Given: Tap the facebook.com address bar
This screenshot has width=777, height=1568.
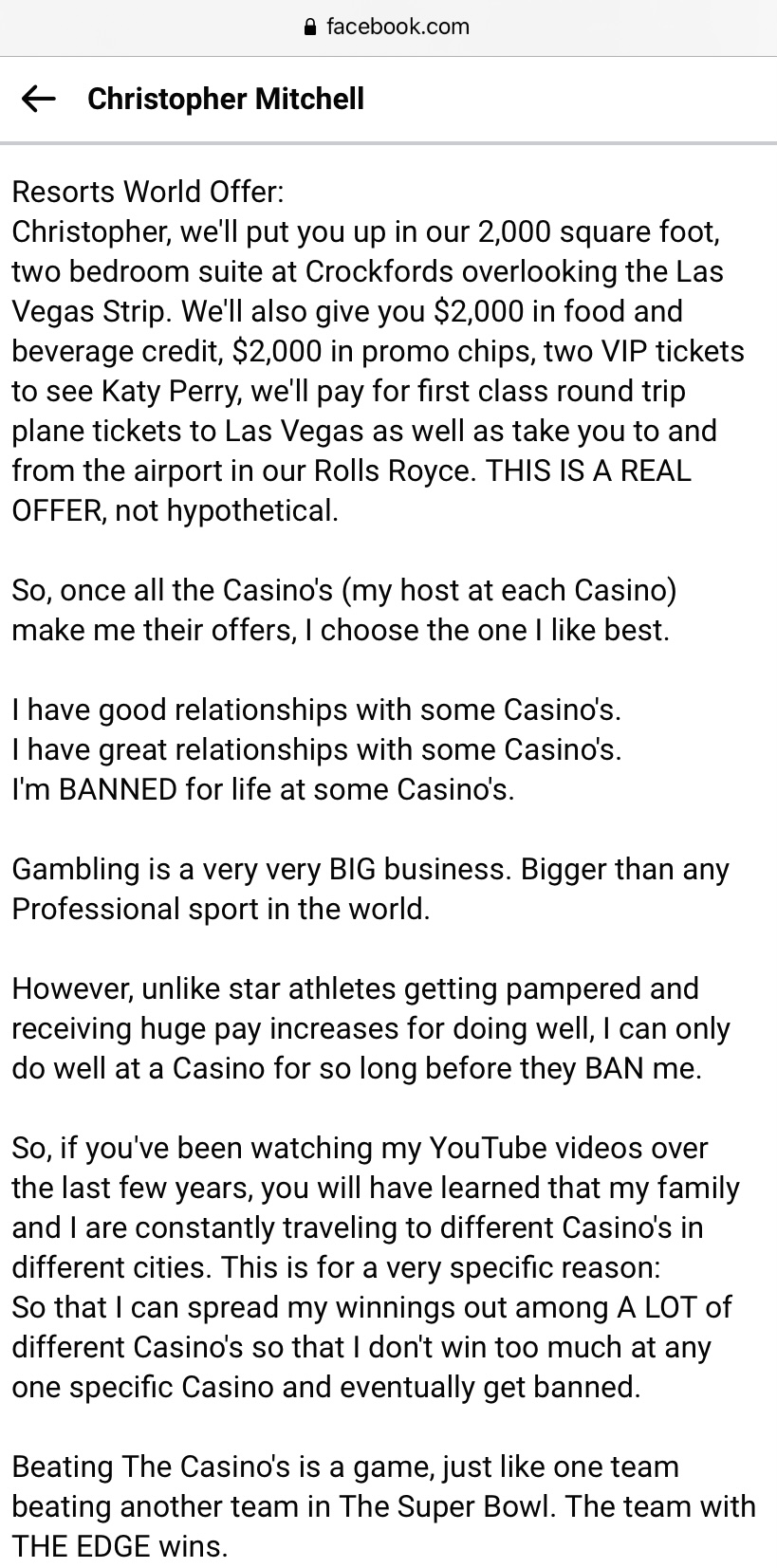Looking at the screenshot, I should (388, 27).
